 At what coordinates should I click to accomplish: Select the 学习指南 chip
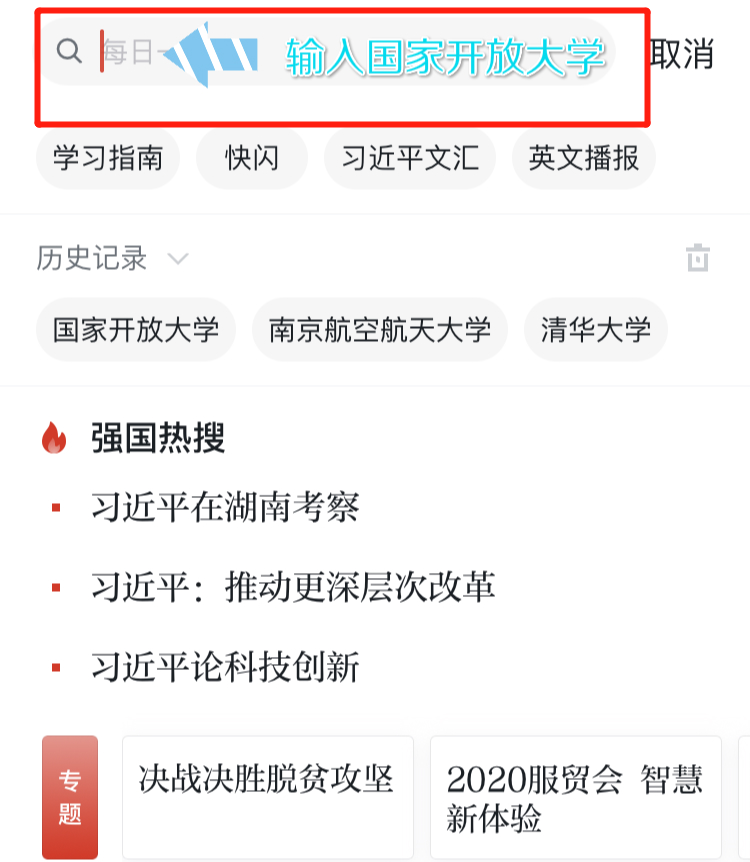[x=108, y=158]
